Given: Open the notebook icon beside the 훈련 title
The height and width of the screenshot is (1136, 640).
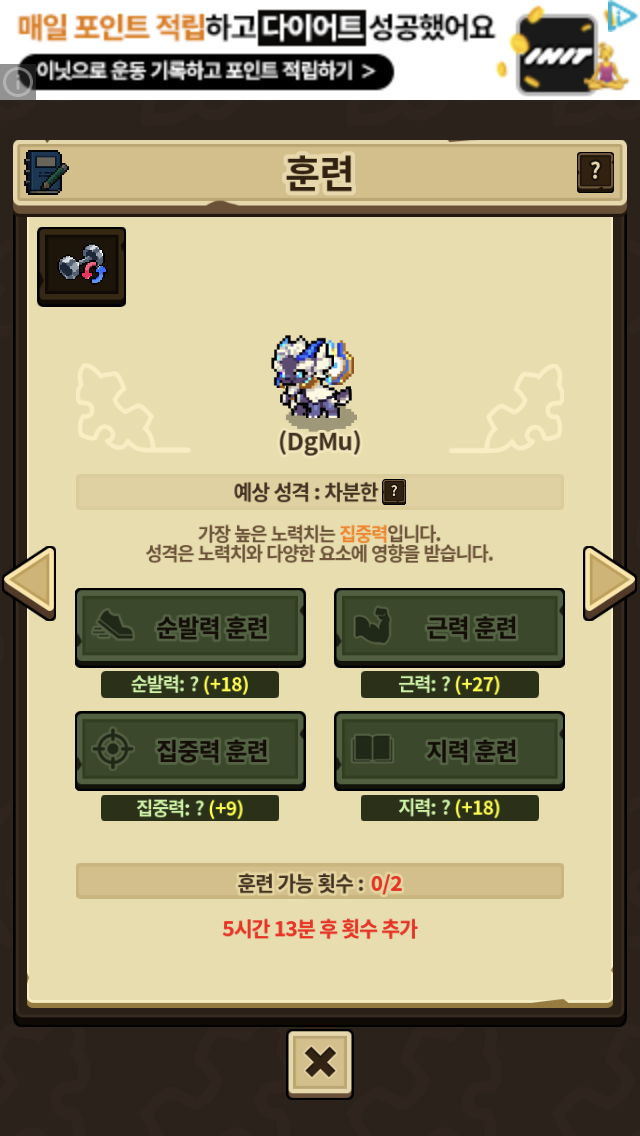Looking at the screenshot, I should coord(45,173).
